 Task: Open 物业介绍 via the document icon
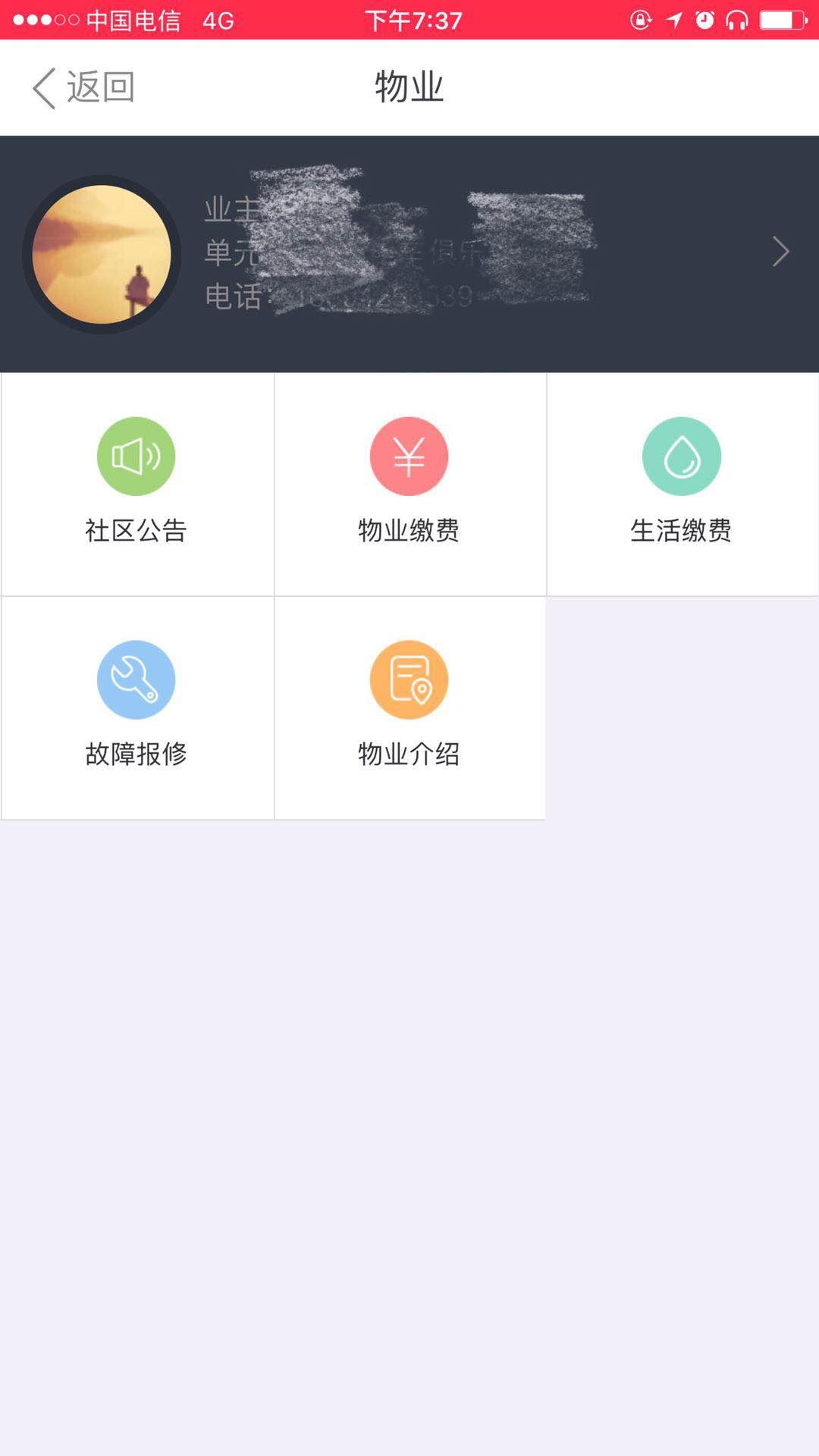pyautogui.click(x=409, y=679)
